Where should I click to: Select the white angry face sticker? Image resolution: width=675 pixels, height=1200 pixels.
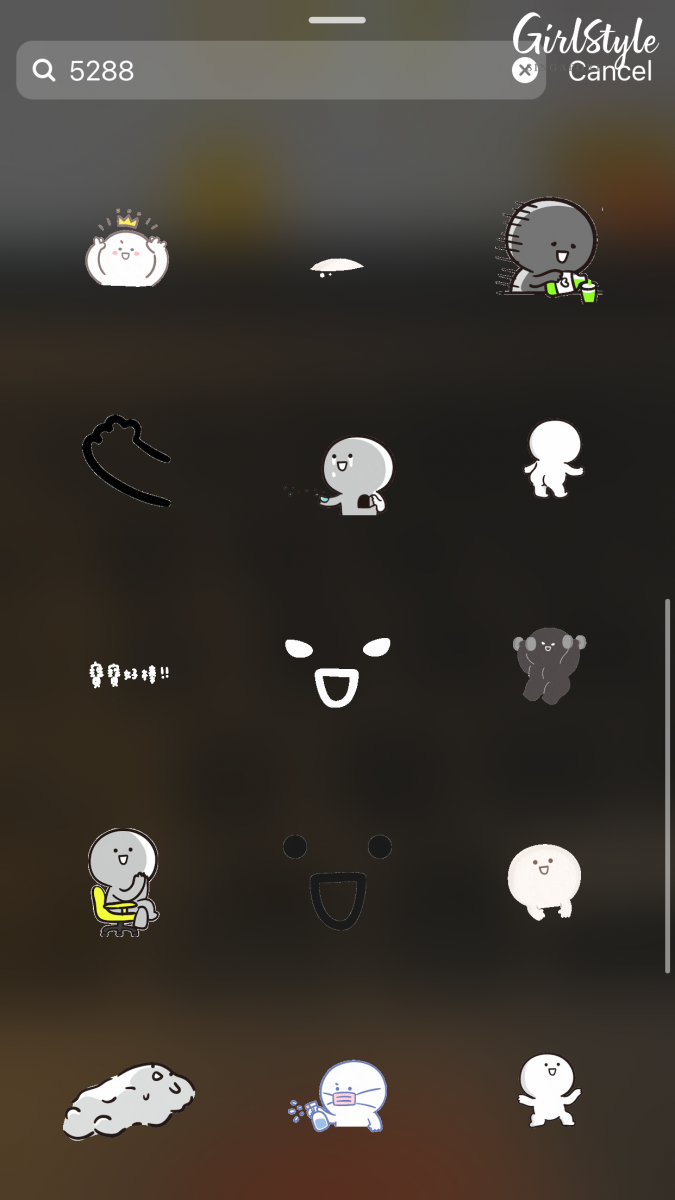(337, 671)
